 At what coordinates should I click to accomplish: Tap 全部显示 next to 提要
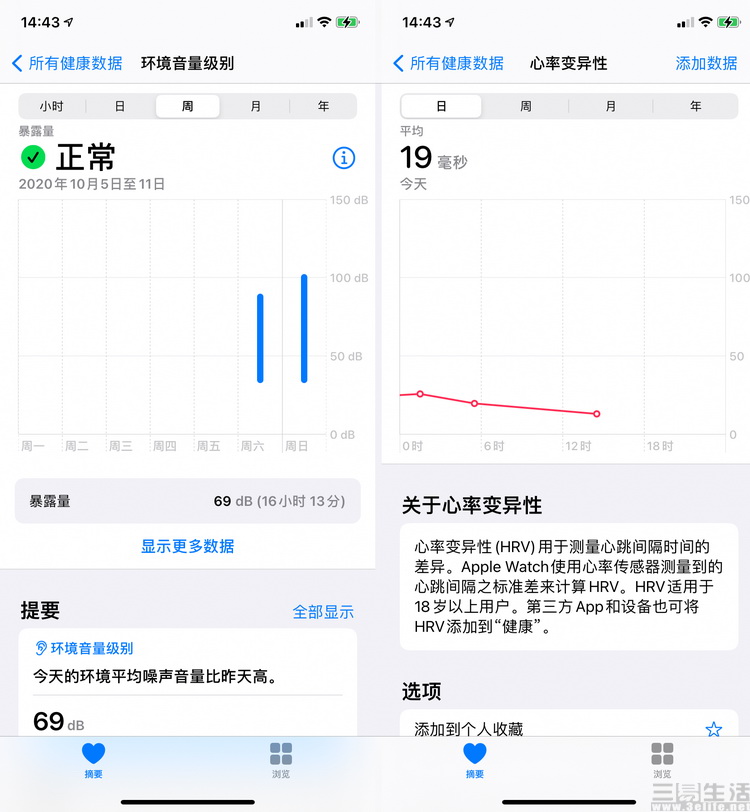[x=326, y=610]
